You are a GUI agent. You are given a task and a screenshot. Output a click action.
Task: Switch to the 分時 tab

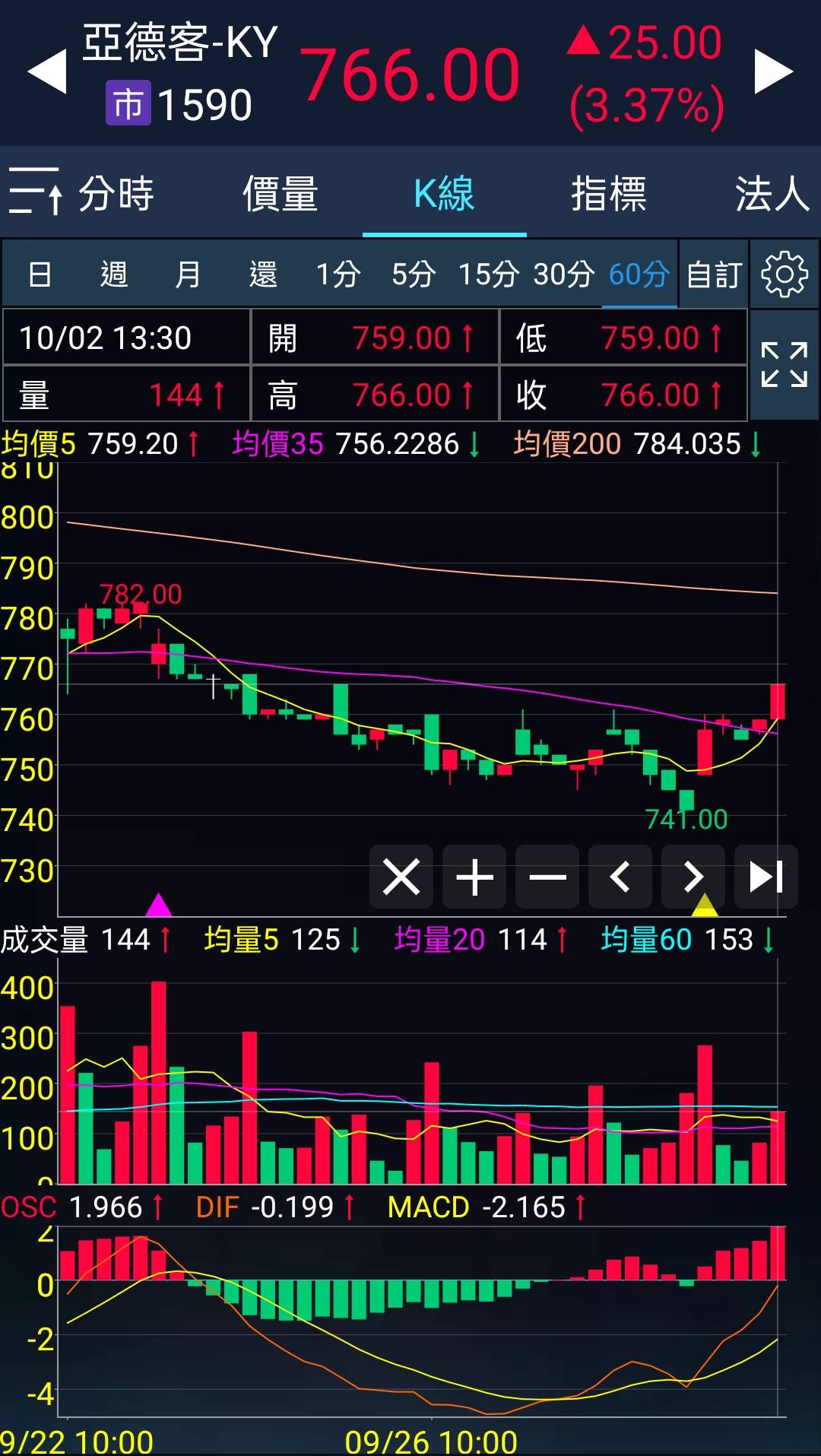coord(116,193)
